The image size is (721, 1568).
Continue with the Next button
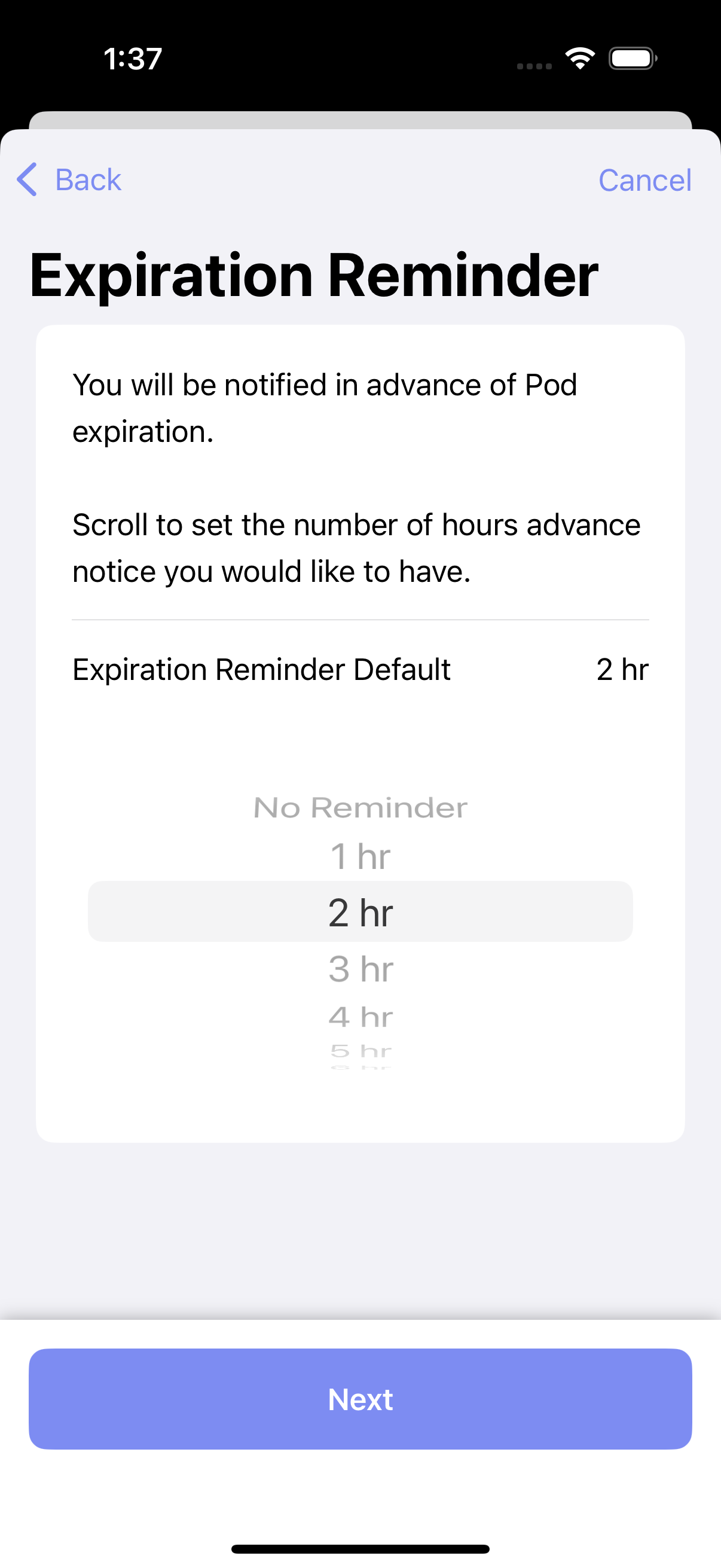(360, 1399)
